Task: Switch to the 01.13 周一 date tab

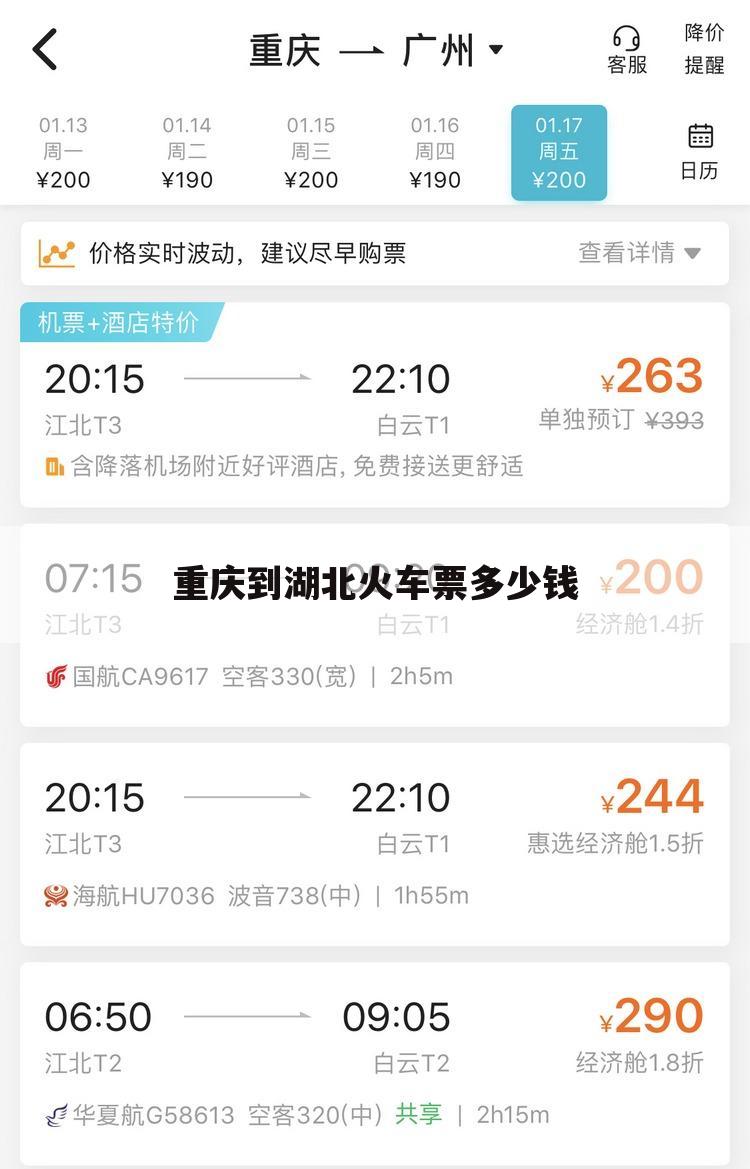Action: click(63, 152)
